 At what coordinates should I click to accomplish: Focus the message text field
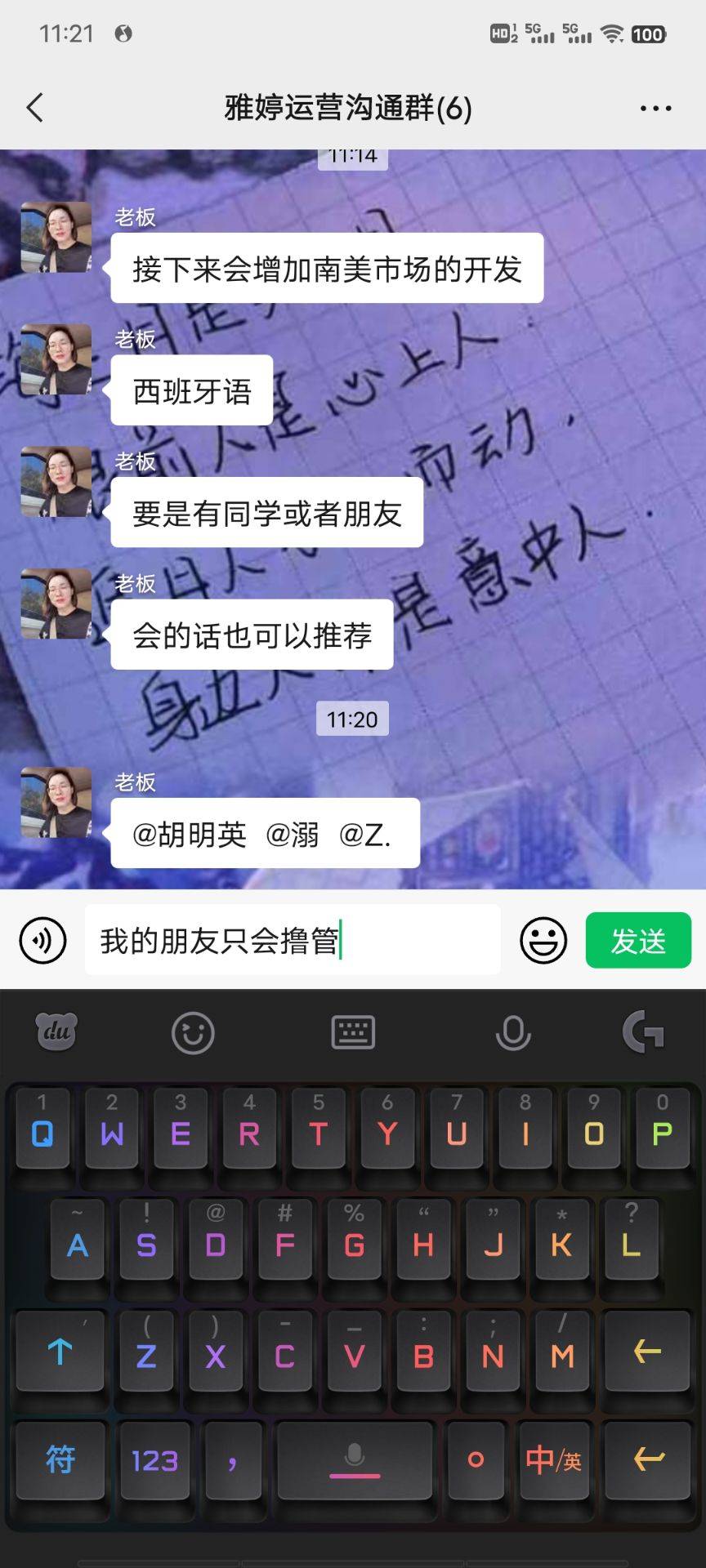click(x=293, y=941)
